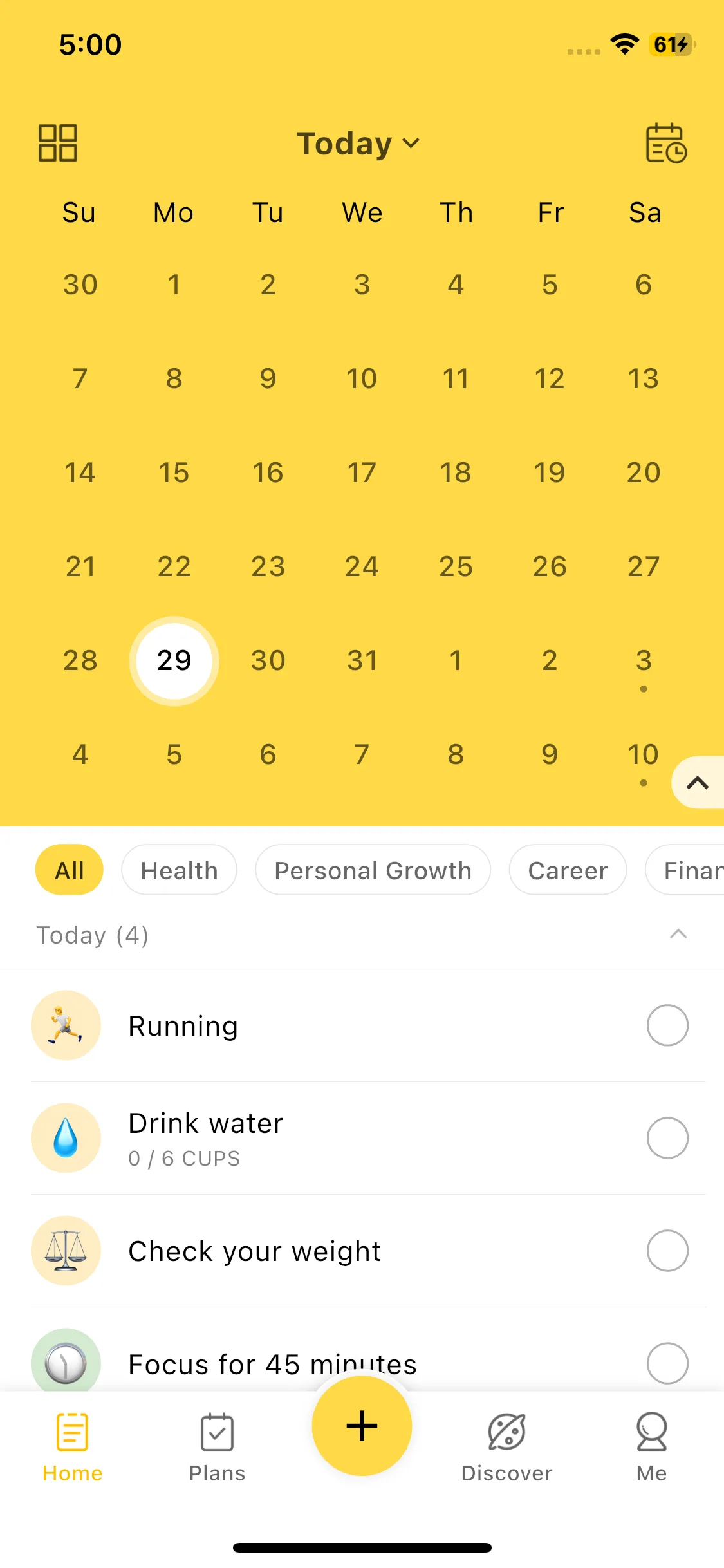Viewport: 724px width, 1568px height.
Task: Select date 17 in the calendar
Action: [x=362, y=473]
